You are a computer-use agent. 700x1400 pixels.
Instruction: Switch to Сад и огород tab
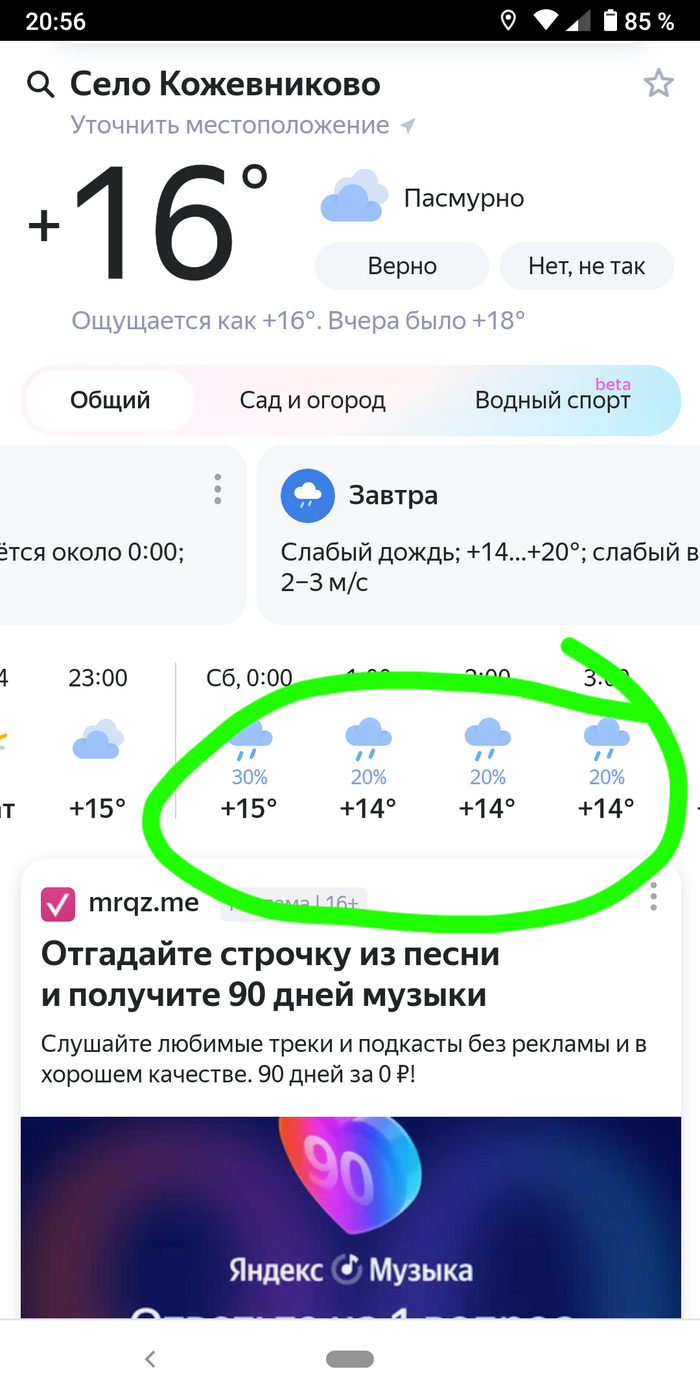pyautogui.click(x=312, y=401)
